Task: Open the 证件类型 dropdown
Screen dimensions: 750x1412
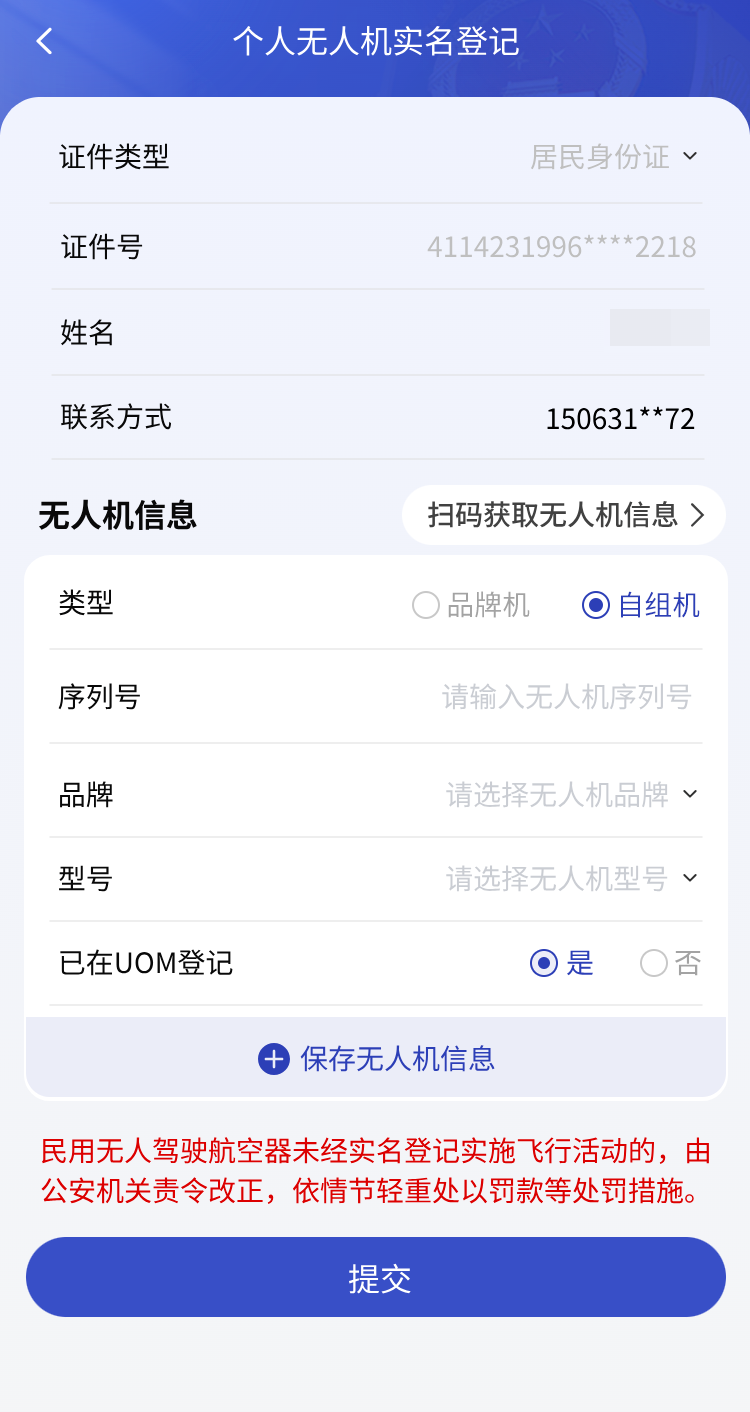Action: pos(613,157)
